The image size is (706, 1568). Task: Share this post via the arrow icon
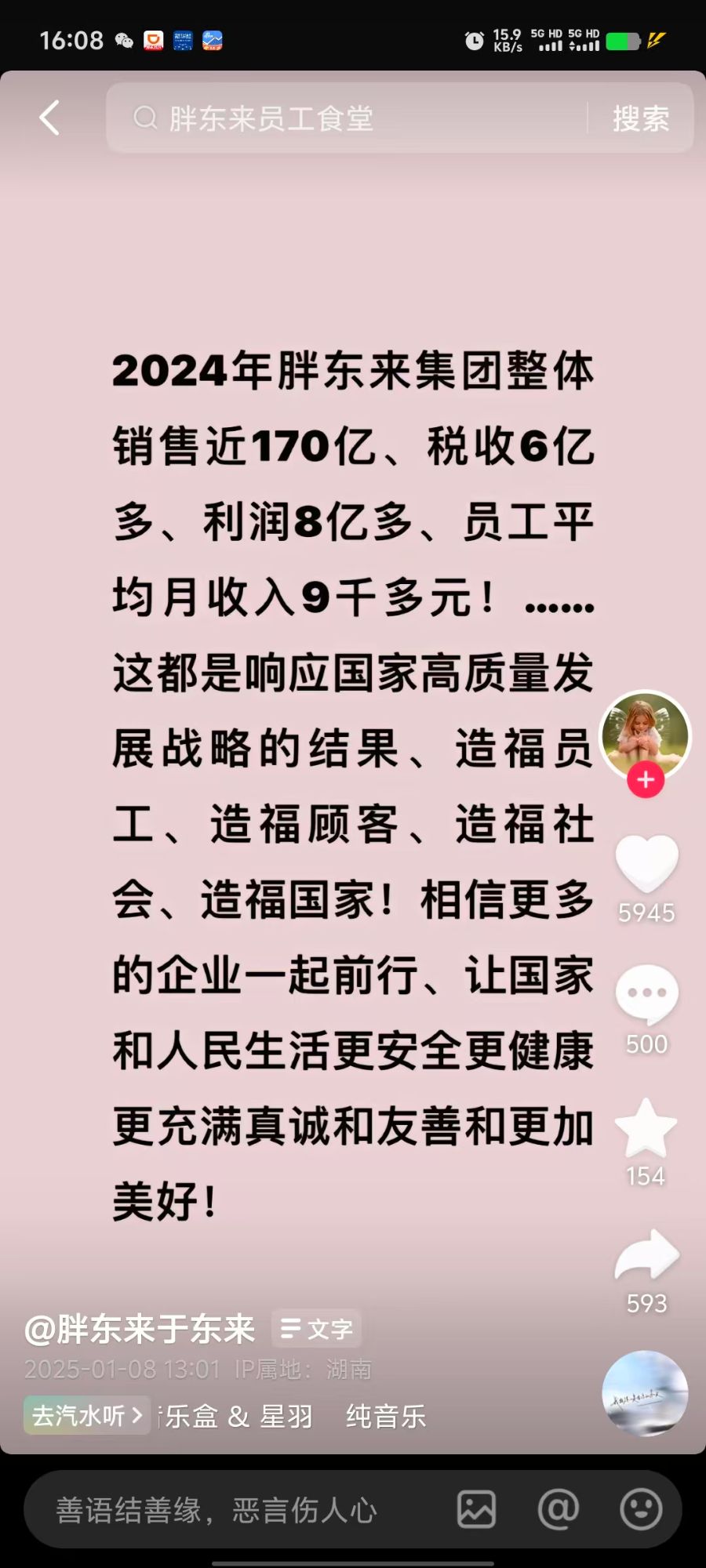pos(646,1255)
